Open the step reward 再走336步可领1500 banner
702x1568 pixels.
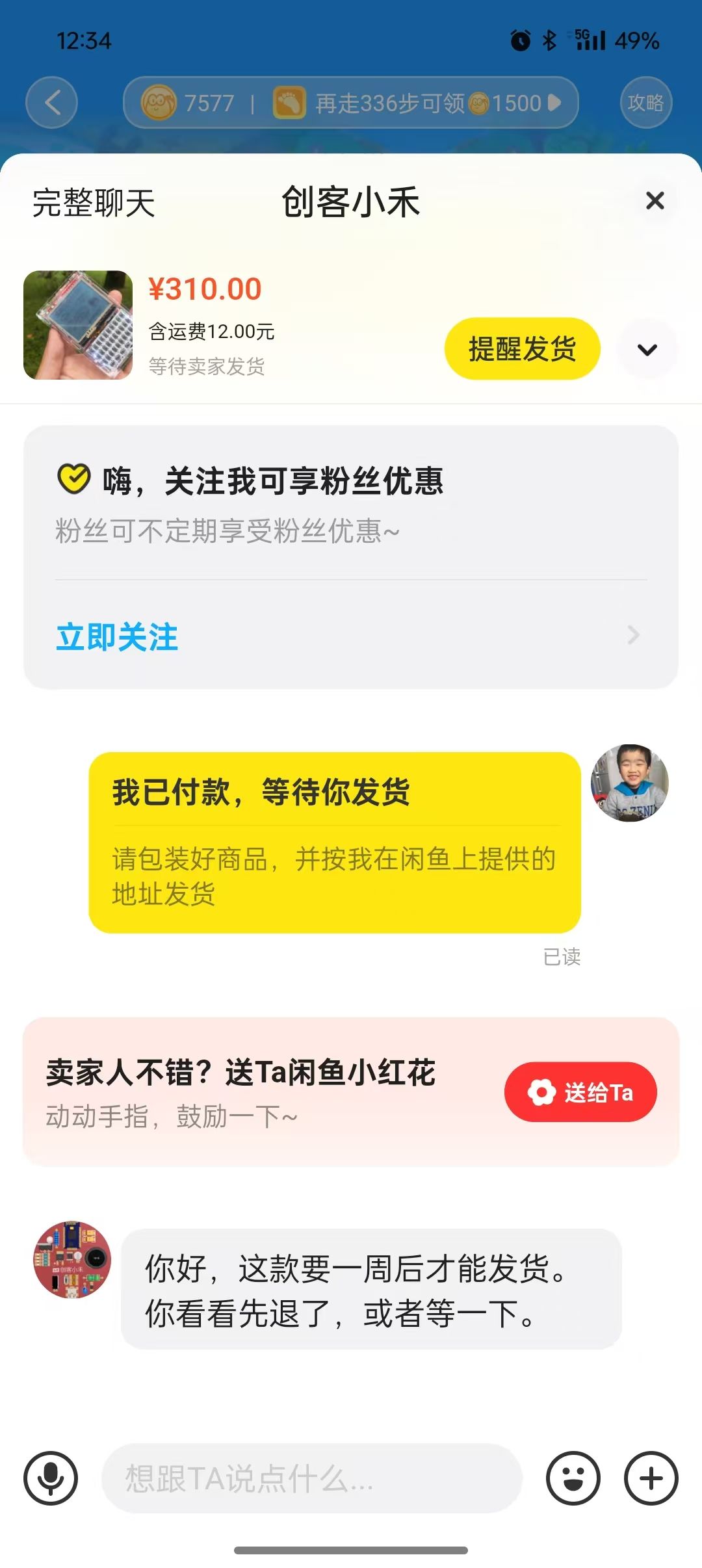click(416, 103)
